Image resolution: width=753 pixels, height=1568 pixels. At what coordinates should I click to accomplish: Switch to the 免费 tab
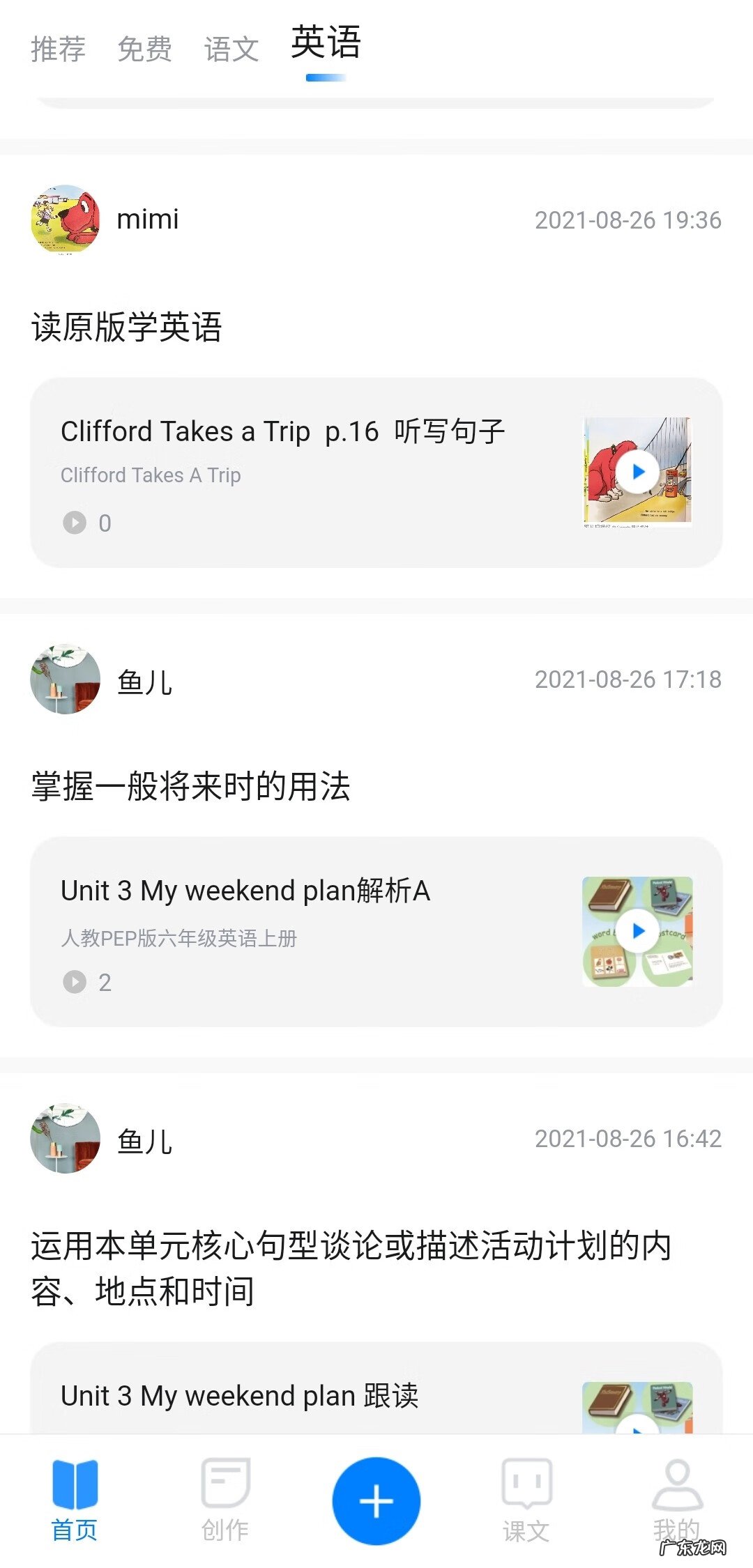[x=144, y=49]
